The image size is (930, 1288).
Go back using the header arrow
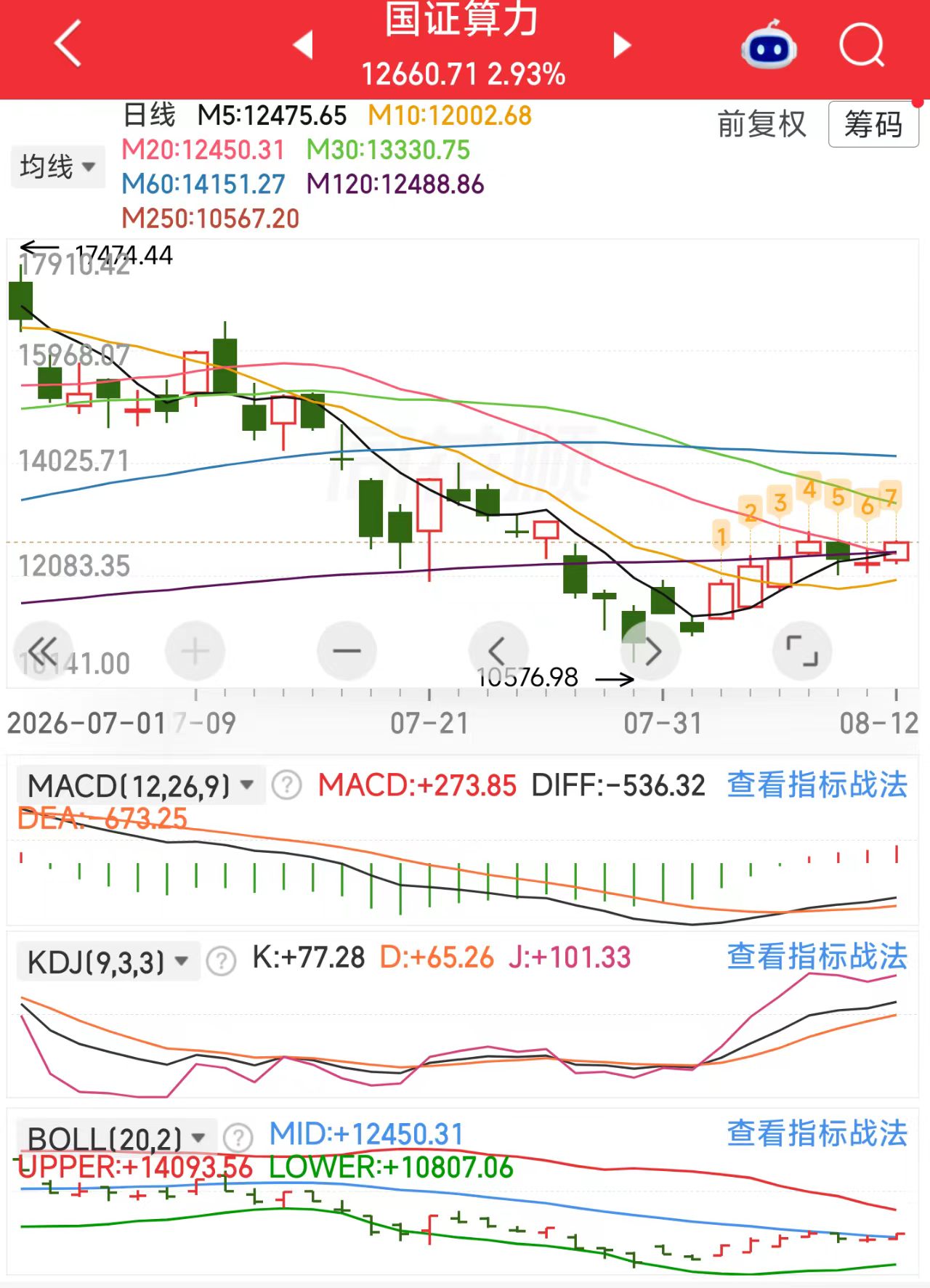68,44
